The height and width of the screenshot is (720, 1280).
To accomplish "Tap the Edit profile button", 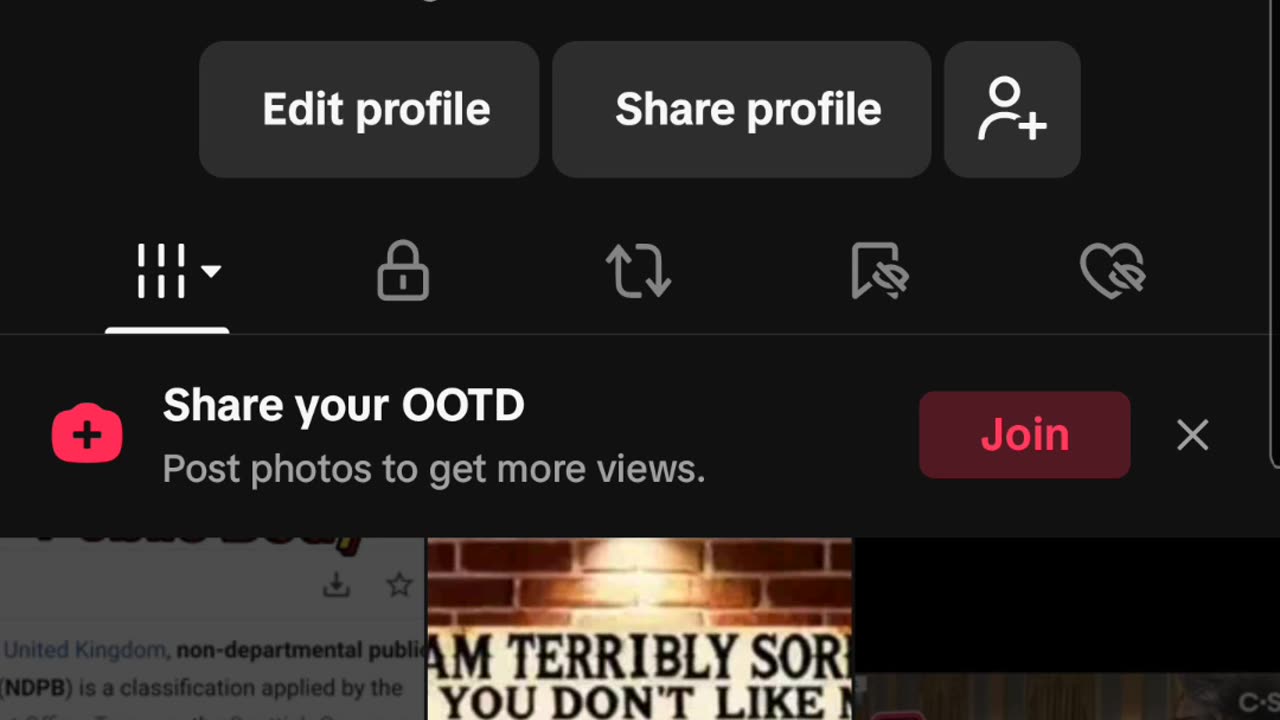I will click(x=369, y=109).
